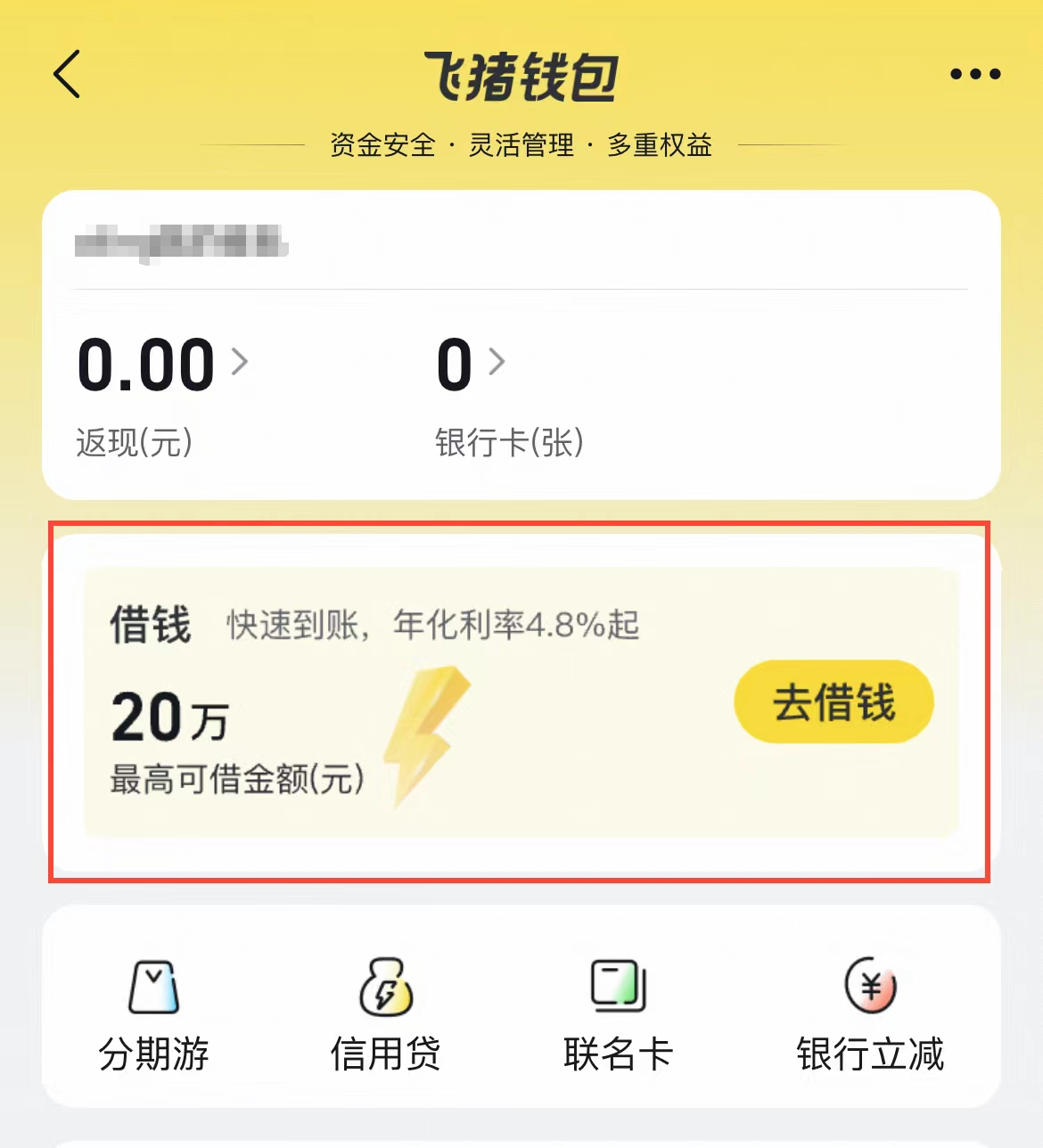Screen dimensions: 1043x1148
Task: Tap the 去借钱 button
Action: coord(834,702)
